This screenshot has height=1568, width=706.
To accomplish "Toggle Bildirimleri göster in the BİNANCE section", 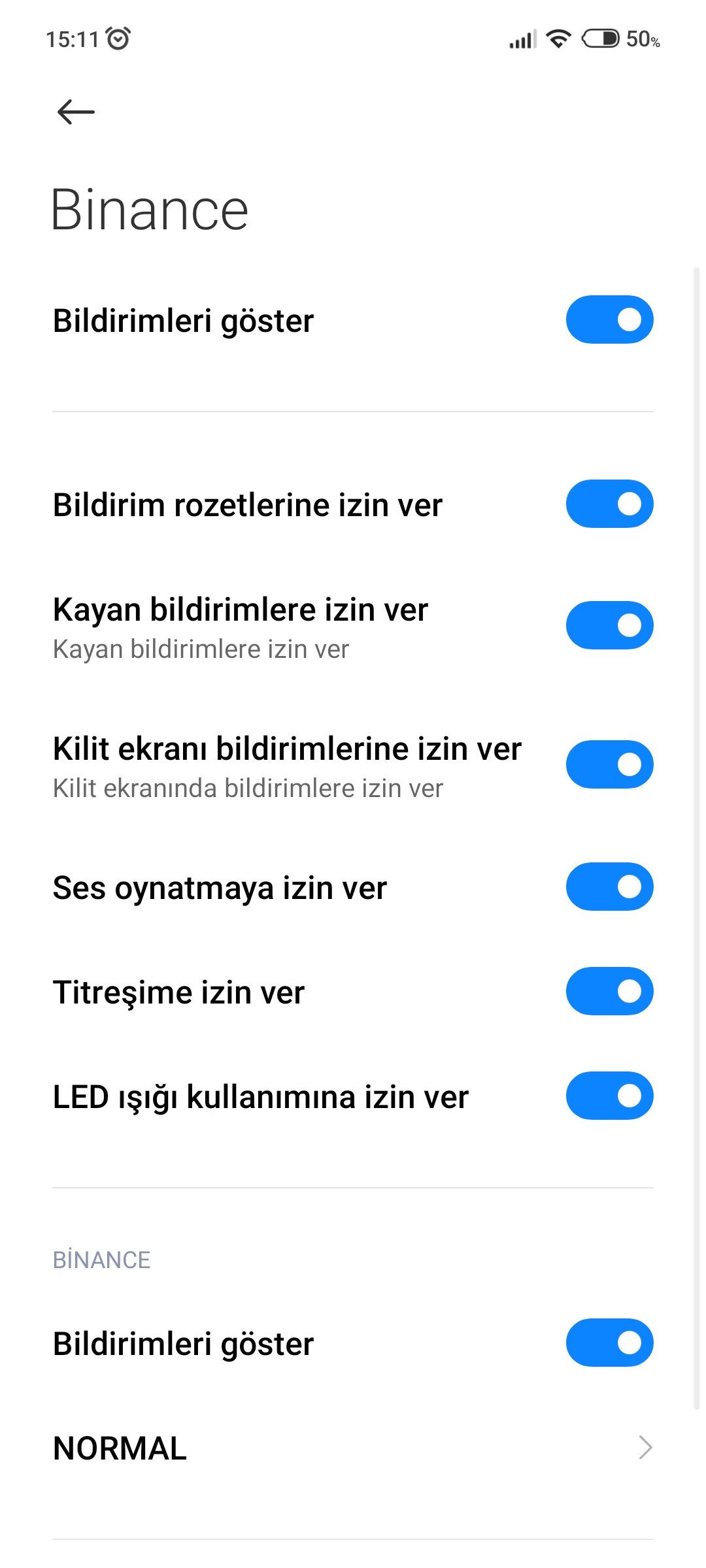I will click(x=609, y=1343).
